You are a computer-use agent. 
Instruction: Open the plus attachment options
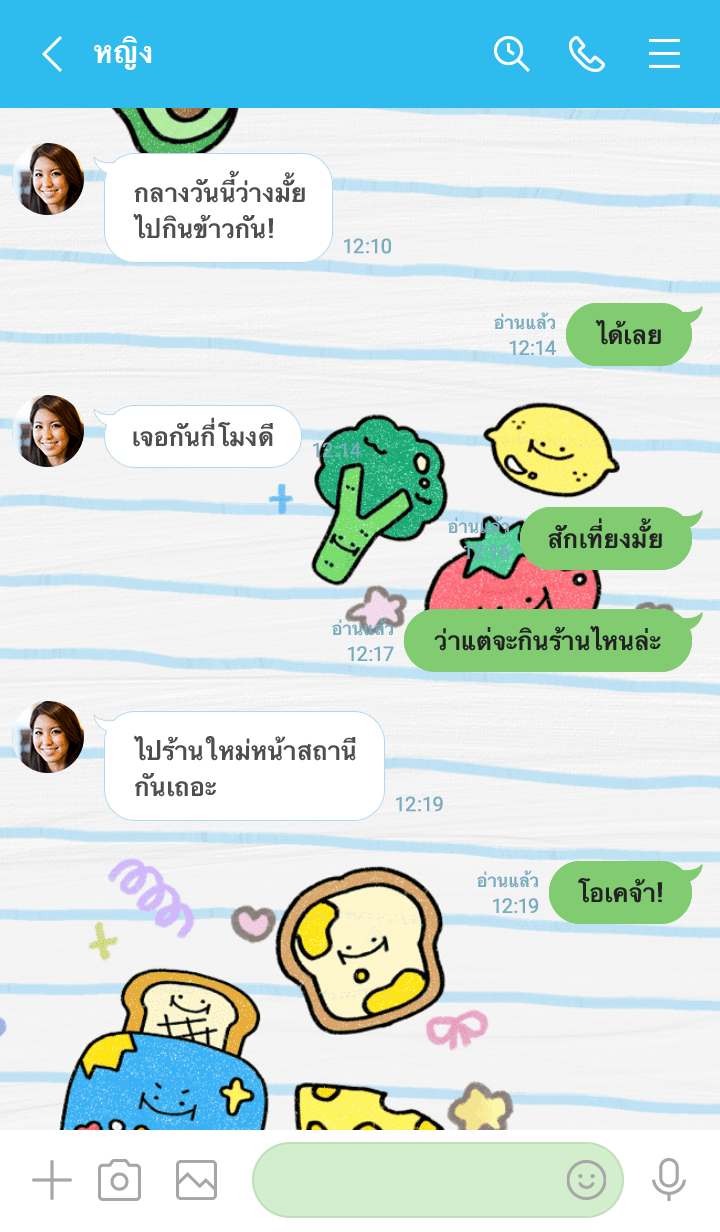[x=51, y=1181]
